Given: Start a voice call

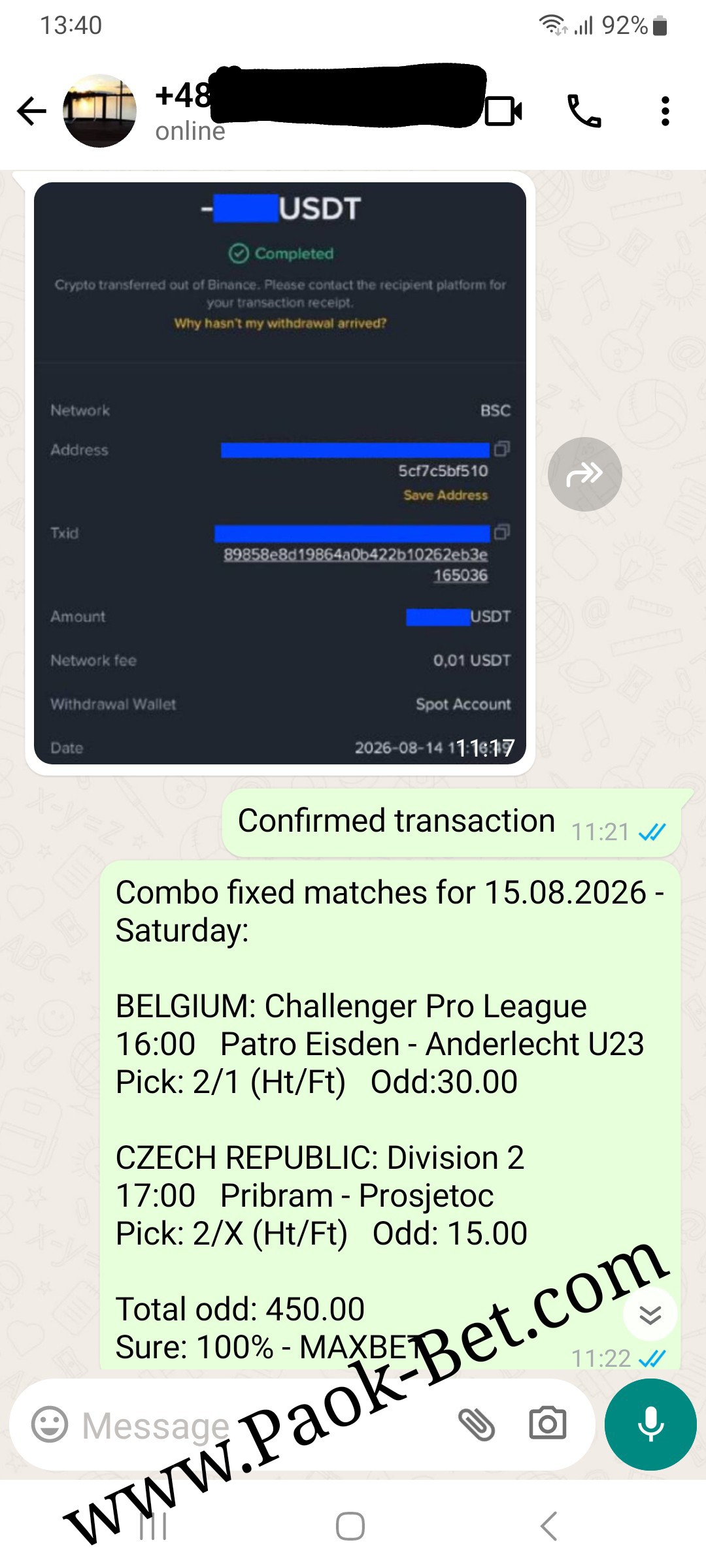Looking at the screenshot, I should tap(584, 110).
